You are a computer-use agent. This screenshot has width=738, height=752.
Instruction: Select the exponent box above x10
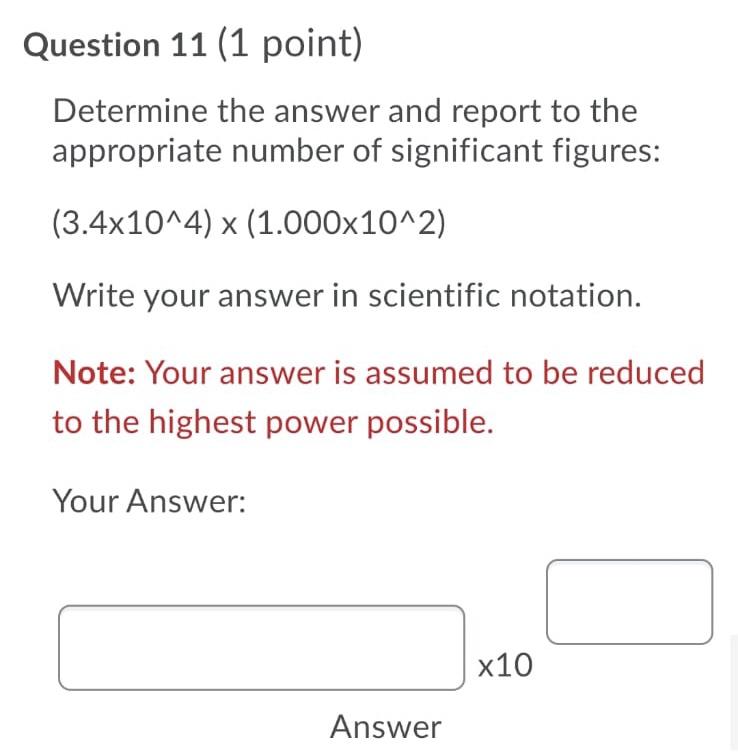pyautogui.click(x=630, y=602)
